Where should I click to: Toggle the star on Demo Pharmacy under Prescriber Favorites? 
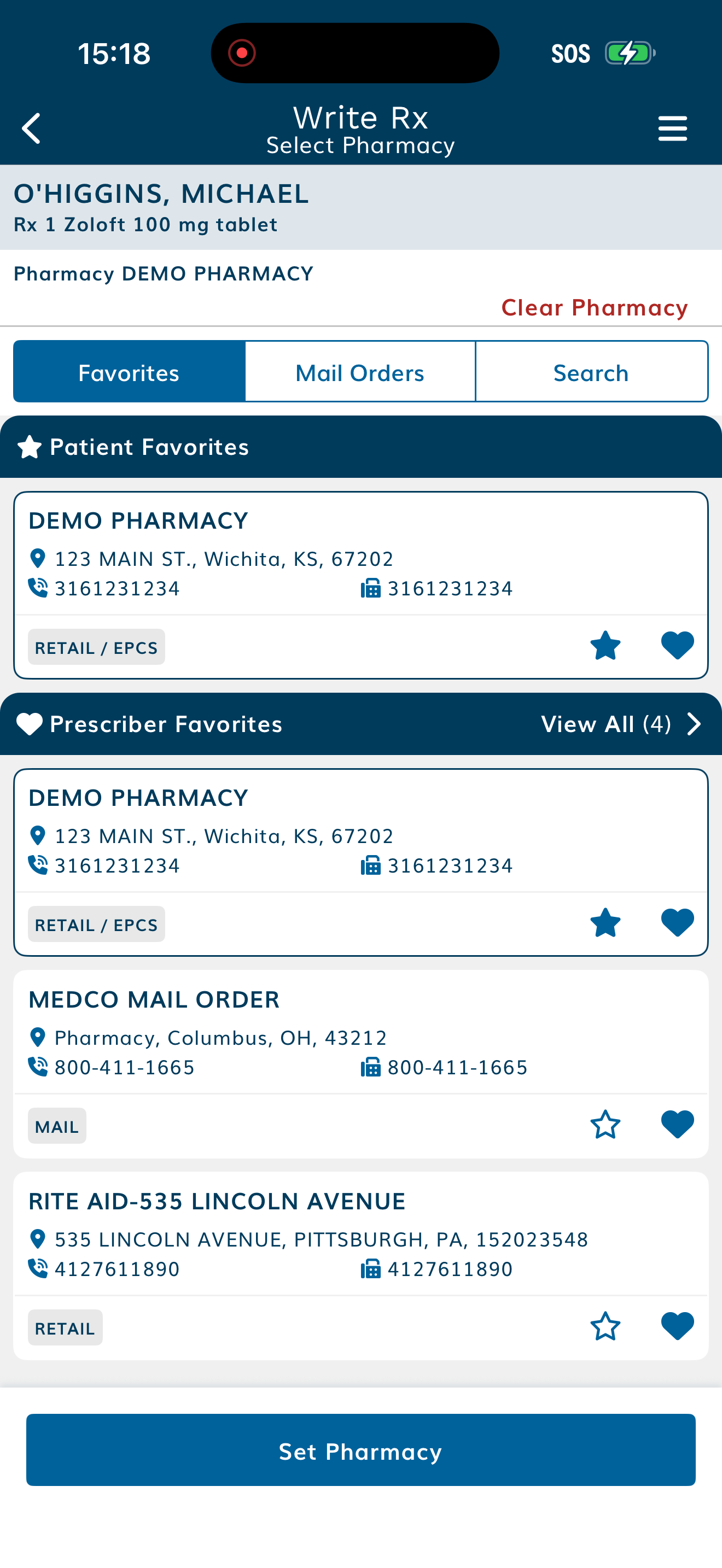coord(607,922)
